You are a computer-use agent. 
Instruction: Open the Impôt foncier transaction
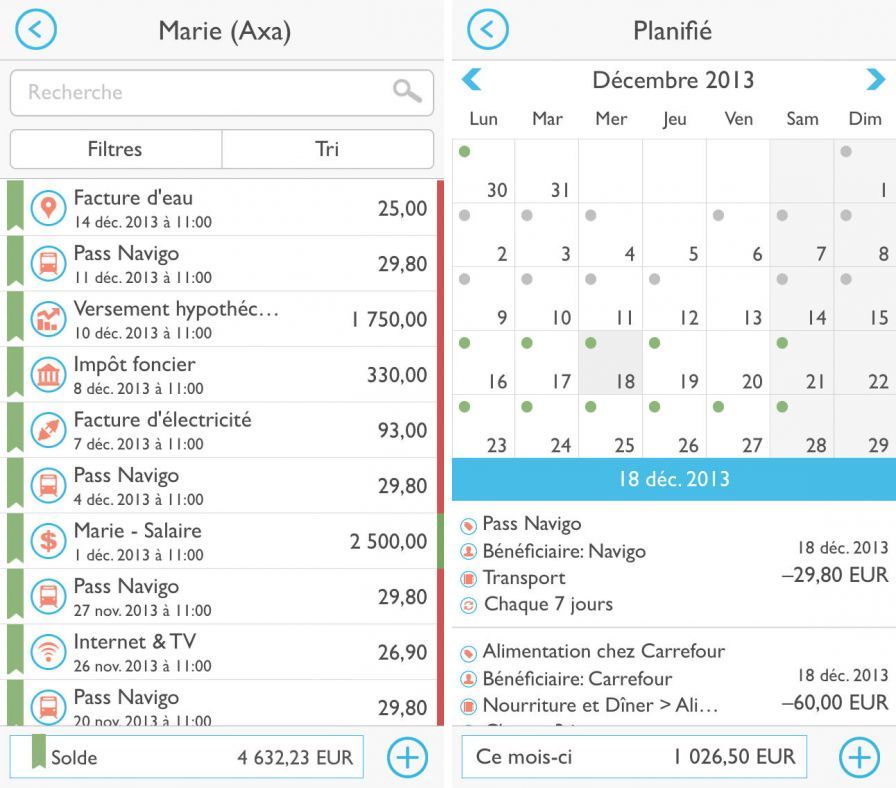tap(222, 375)
